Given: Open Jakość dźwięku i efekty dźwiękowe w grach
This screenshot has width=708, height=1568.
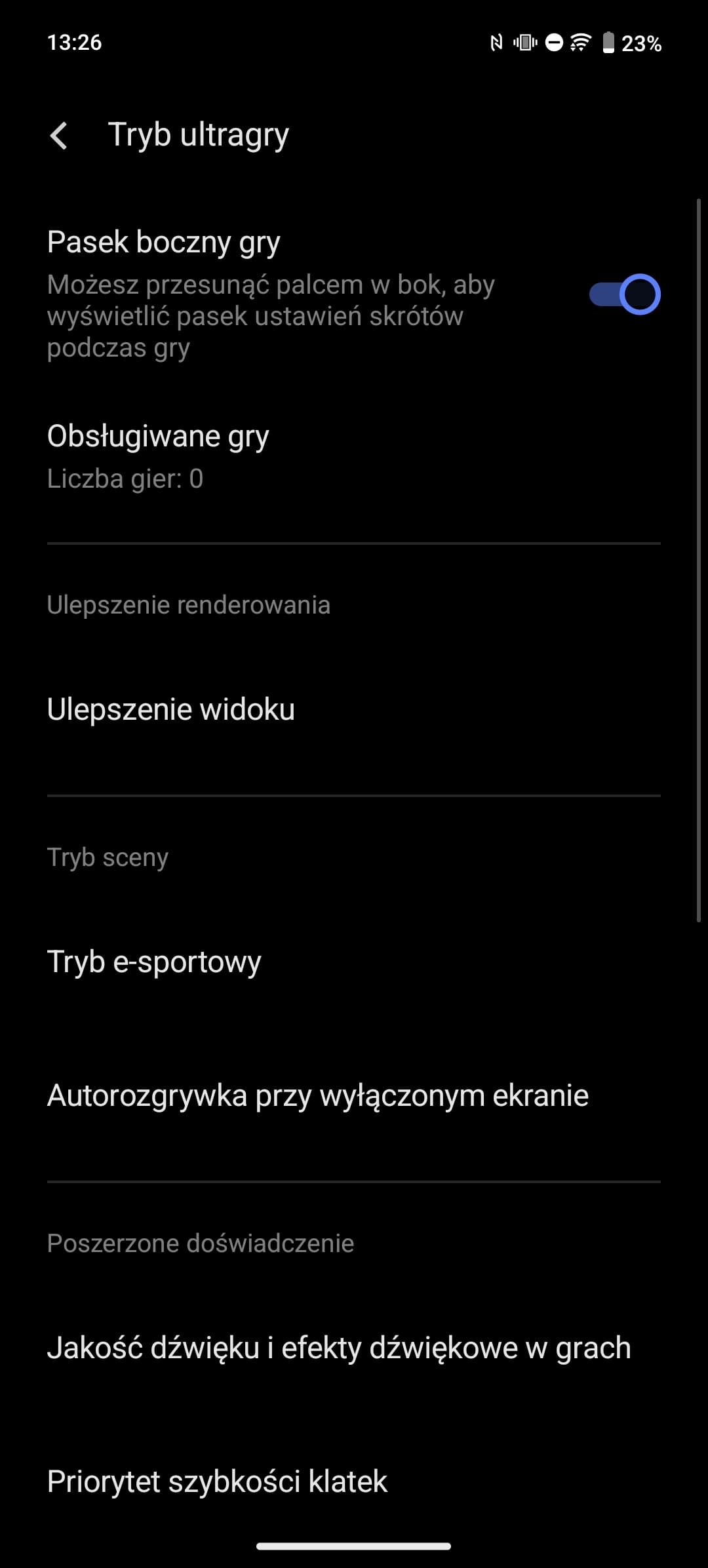Looking at the screenshot, I should [x=354, y=1348].
